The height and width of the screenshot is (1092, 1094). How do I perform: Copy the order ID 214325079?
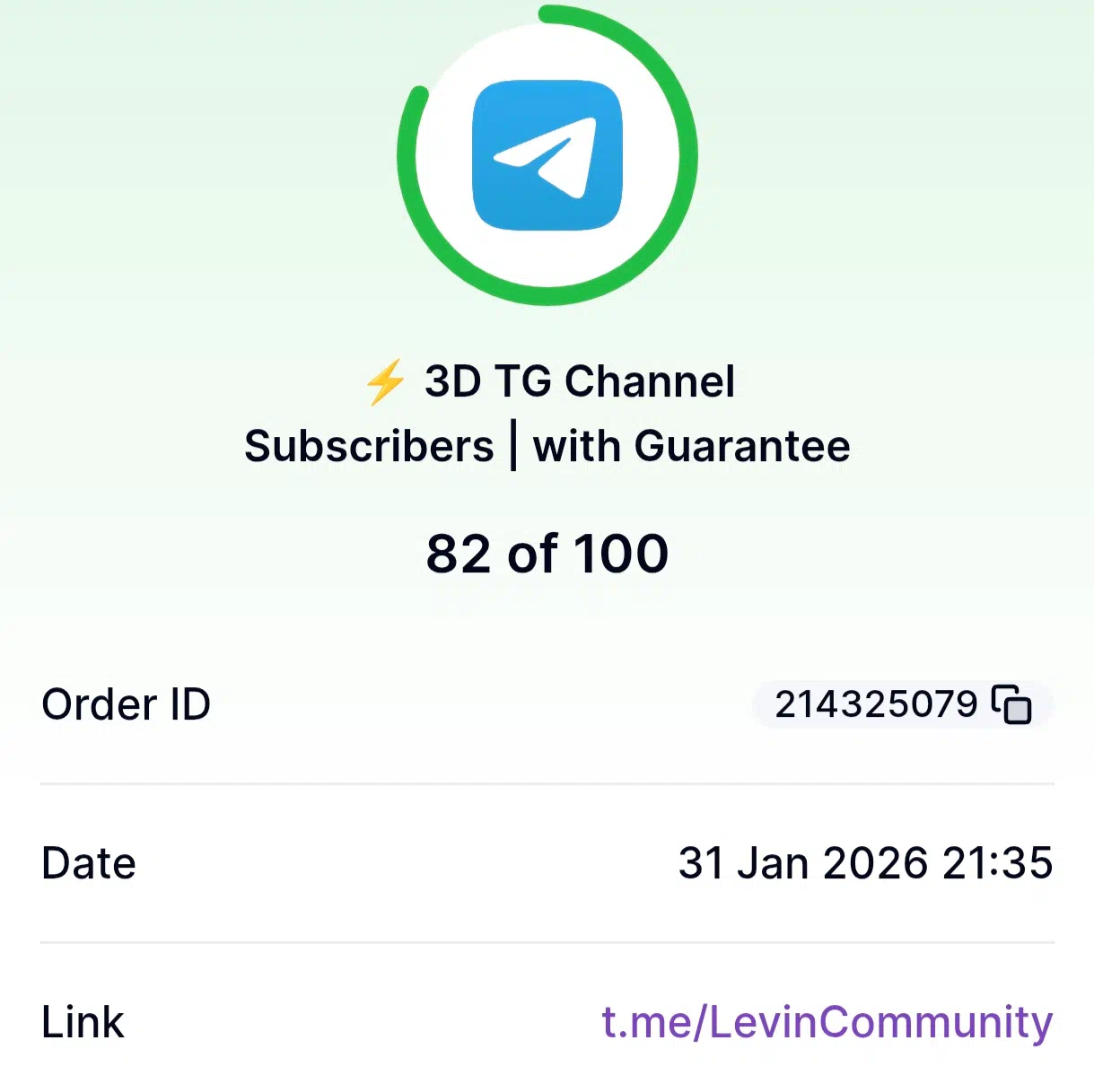1011,704
